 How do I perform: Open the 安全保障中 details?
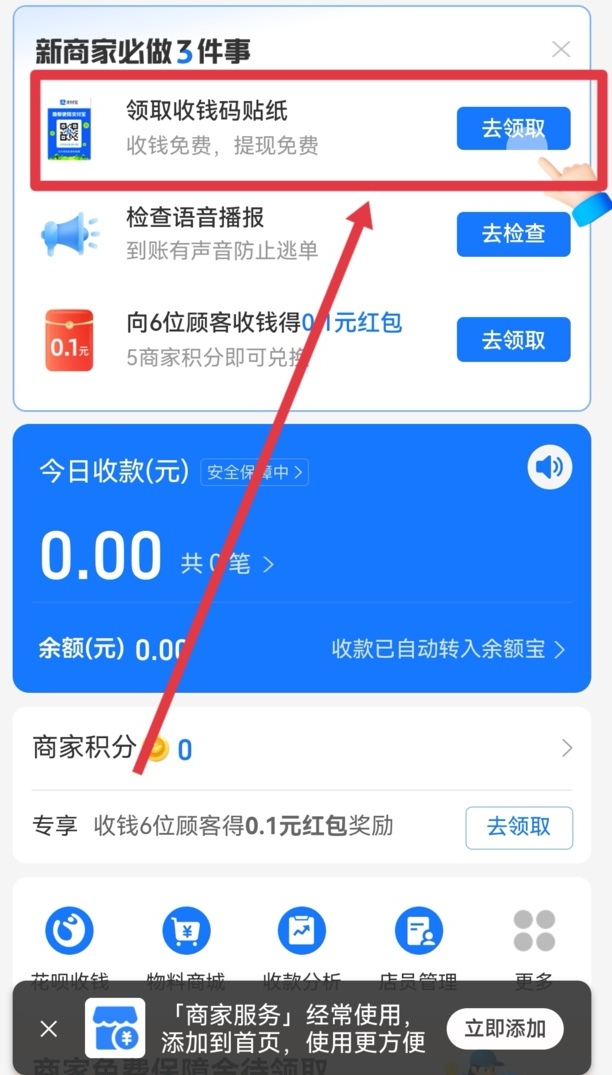254,472
